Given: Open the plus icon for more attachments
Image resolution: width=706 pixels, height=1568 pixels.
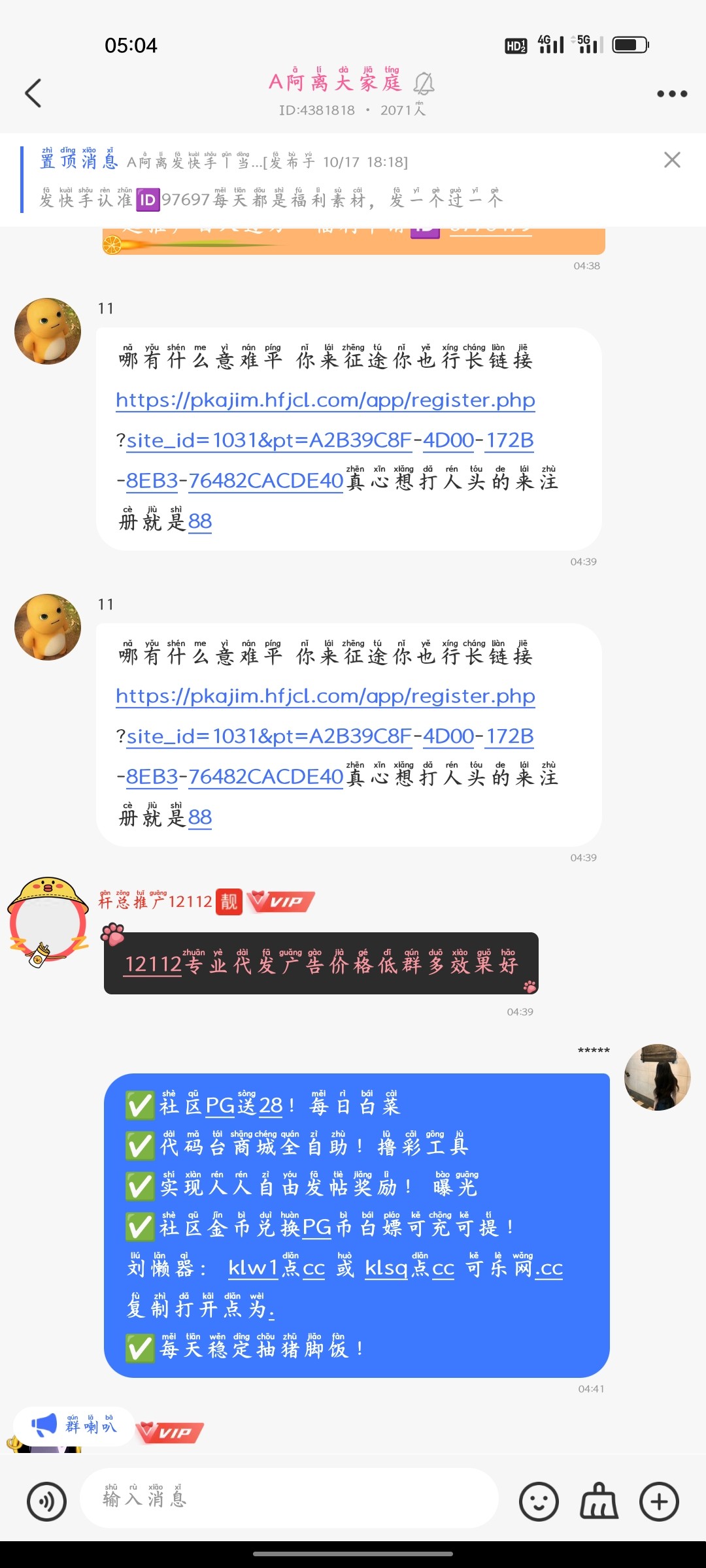Looking at the screenshot, I should pyautogui.click(x=658, y=1500).
